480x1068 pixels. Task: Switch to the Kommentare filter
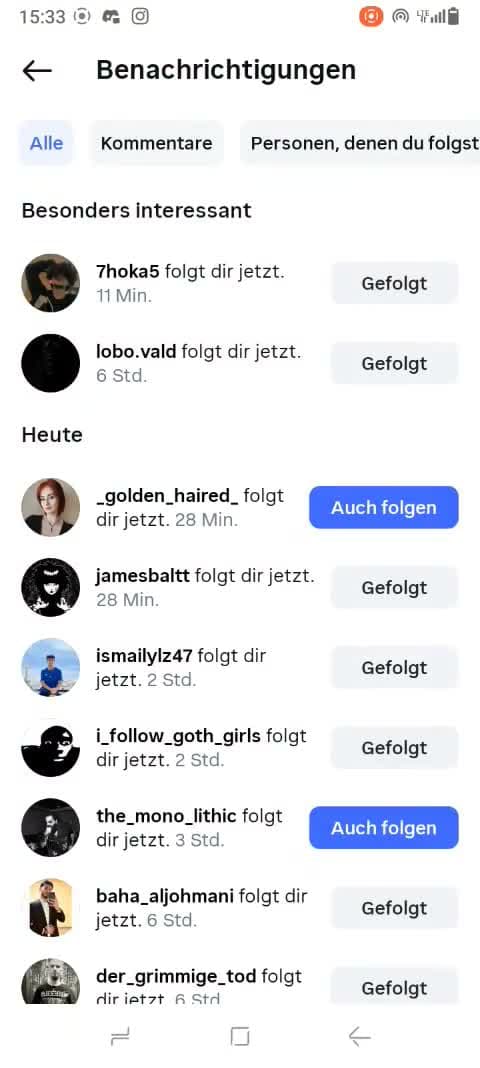[157, 143]
